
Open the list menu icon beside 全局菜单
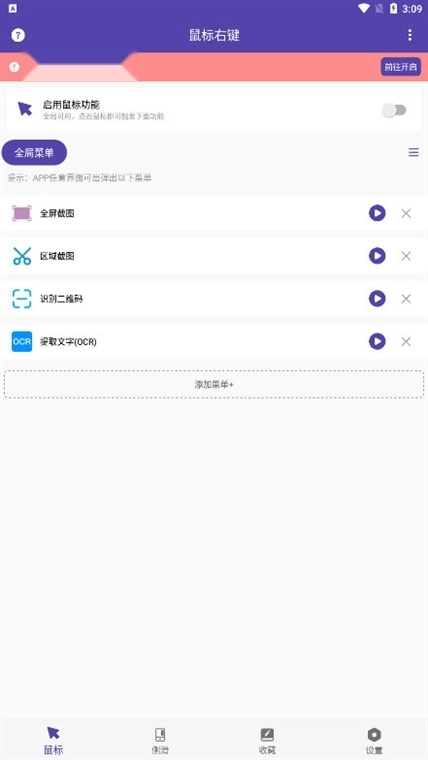[413, 153]
